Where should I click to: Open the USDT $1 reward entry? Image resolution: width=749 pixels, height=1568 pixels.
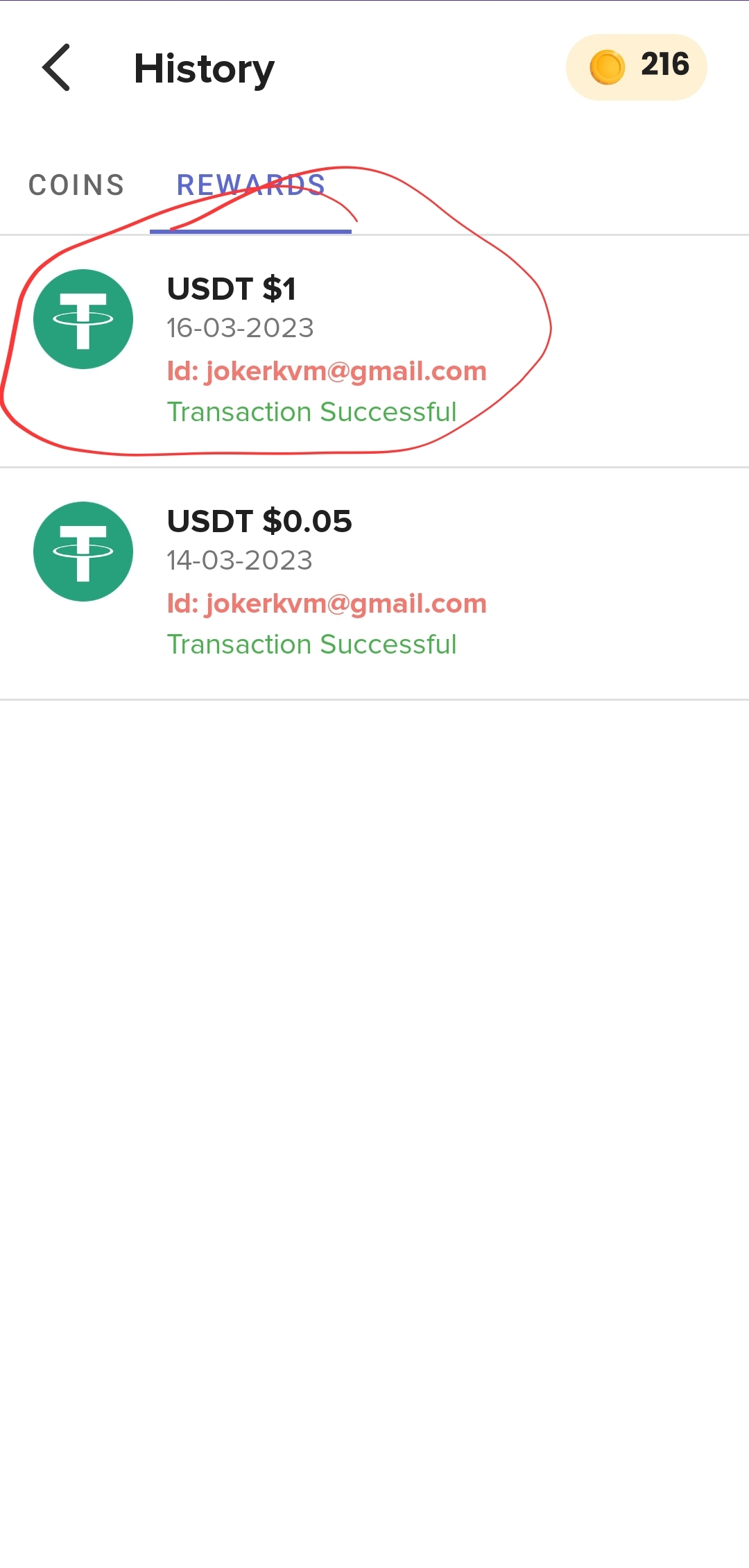(x=374, y=352)
